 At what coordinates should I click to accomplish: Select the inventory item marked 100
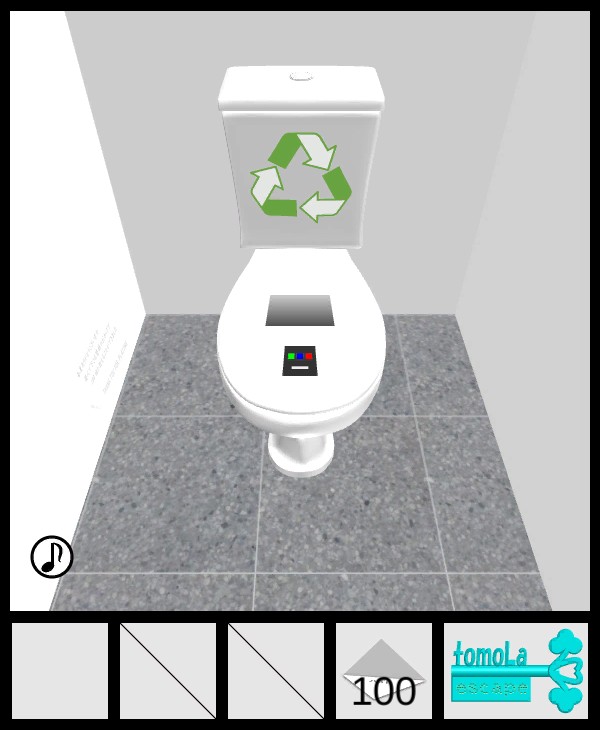point(384,671)
